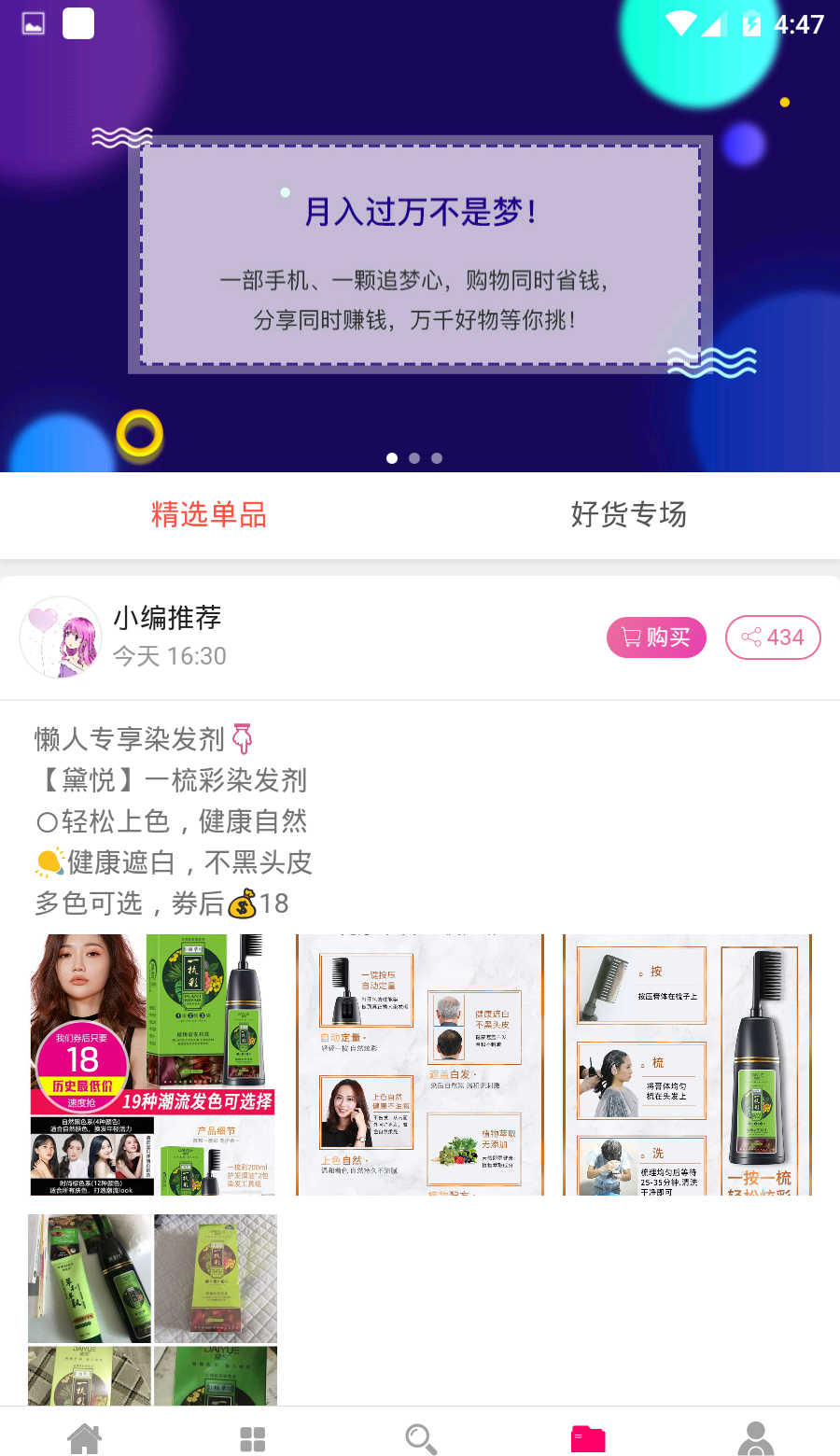Viewport: 840px width, 1456px height.
Task: Open the 自动定量 feature image
Action: tap(420, 1065)
